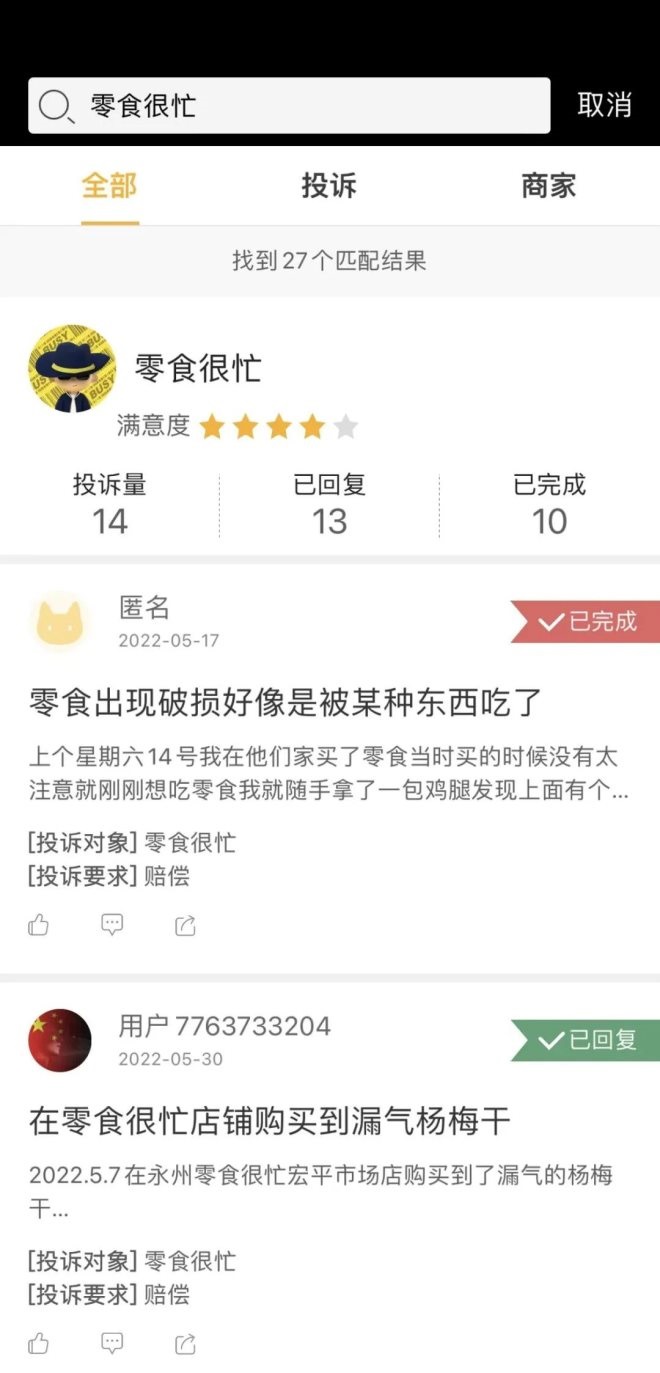660x1373 pixels.
Task: Cancel the search with 取消
Action: point(604,105)
